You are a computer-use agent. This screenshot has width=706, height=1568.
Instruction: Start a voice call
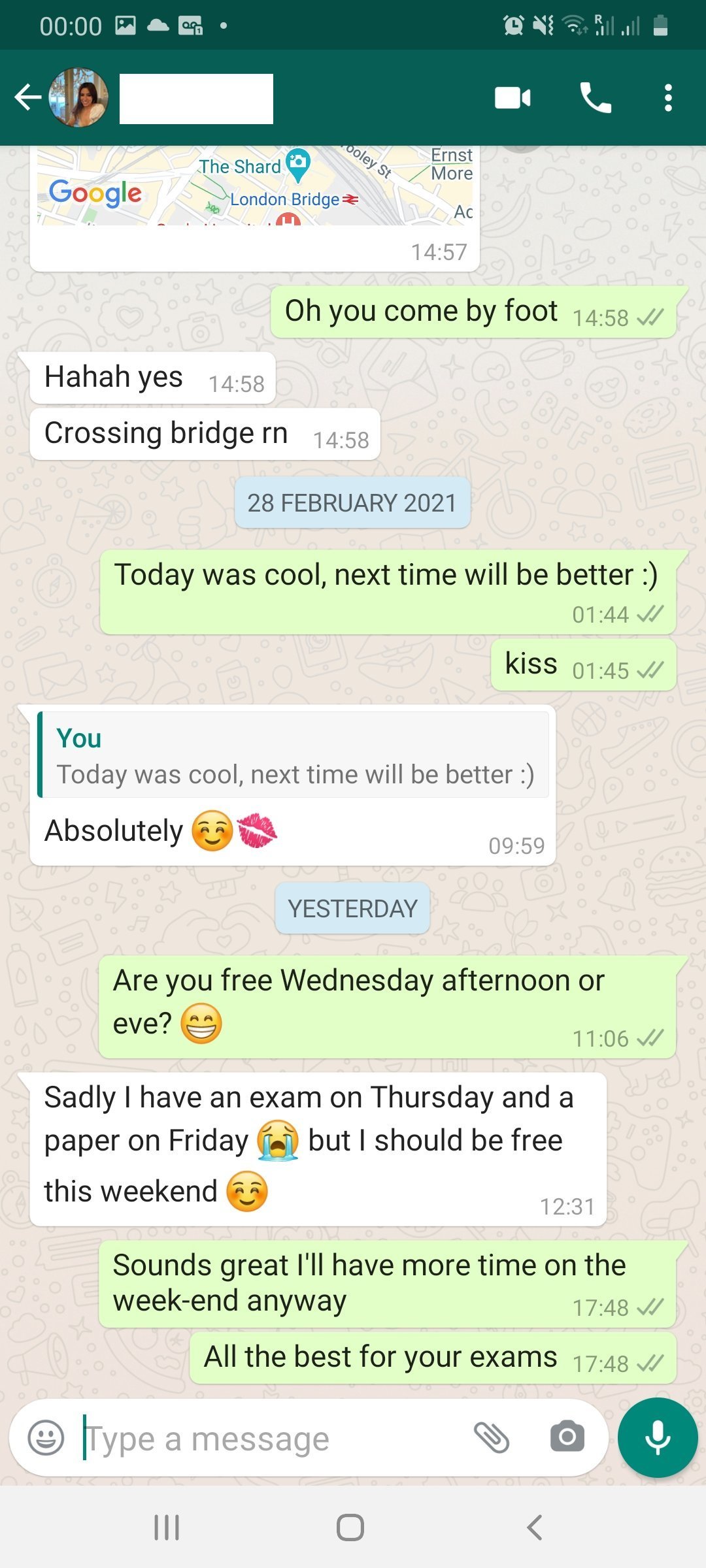click(x=596, y=98)
